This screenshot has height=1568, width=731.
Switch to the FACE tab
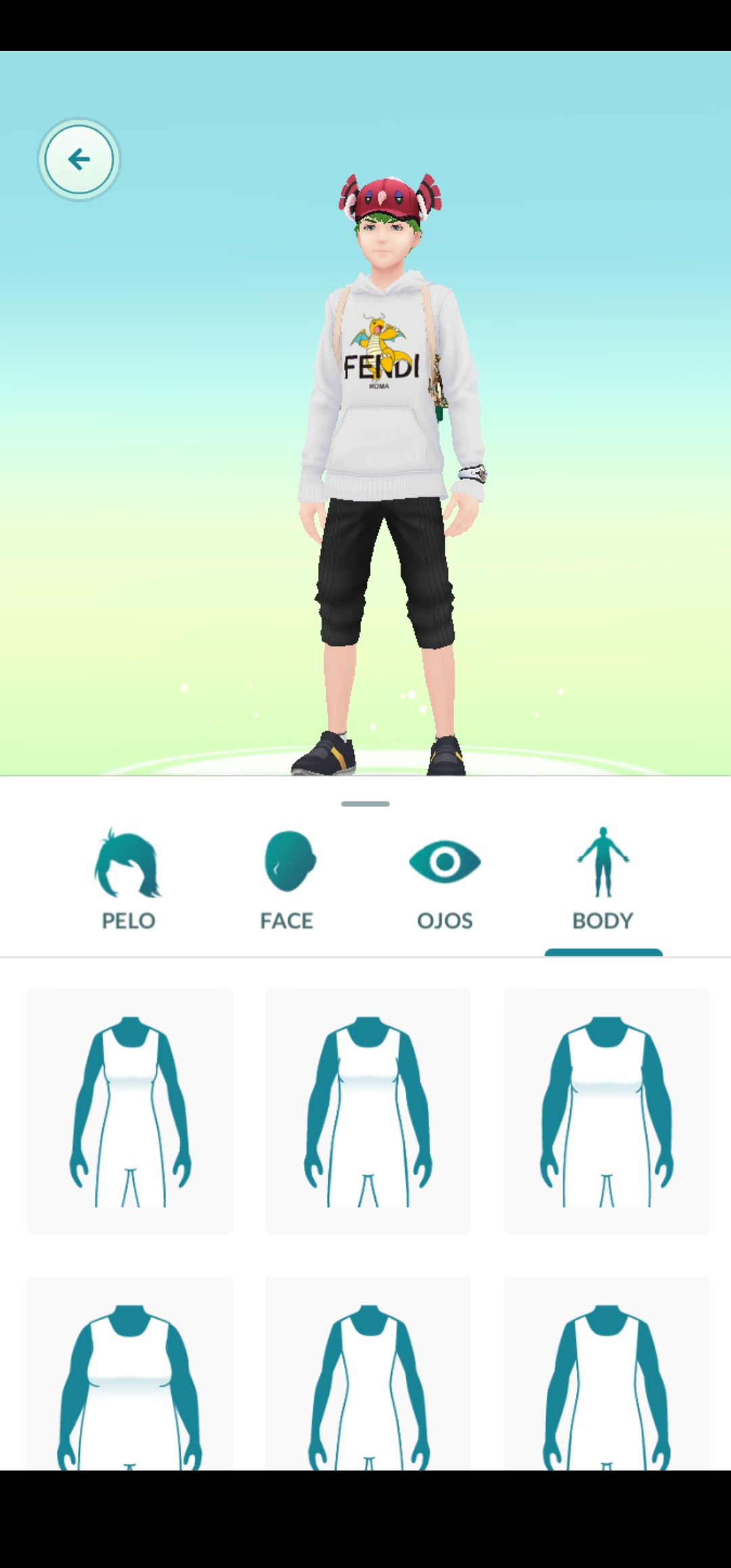pyautogui.click(x=287, y=880)
